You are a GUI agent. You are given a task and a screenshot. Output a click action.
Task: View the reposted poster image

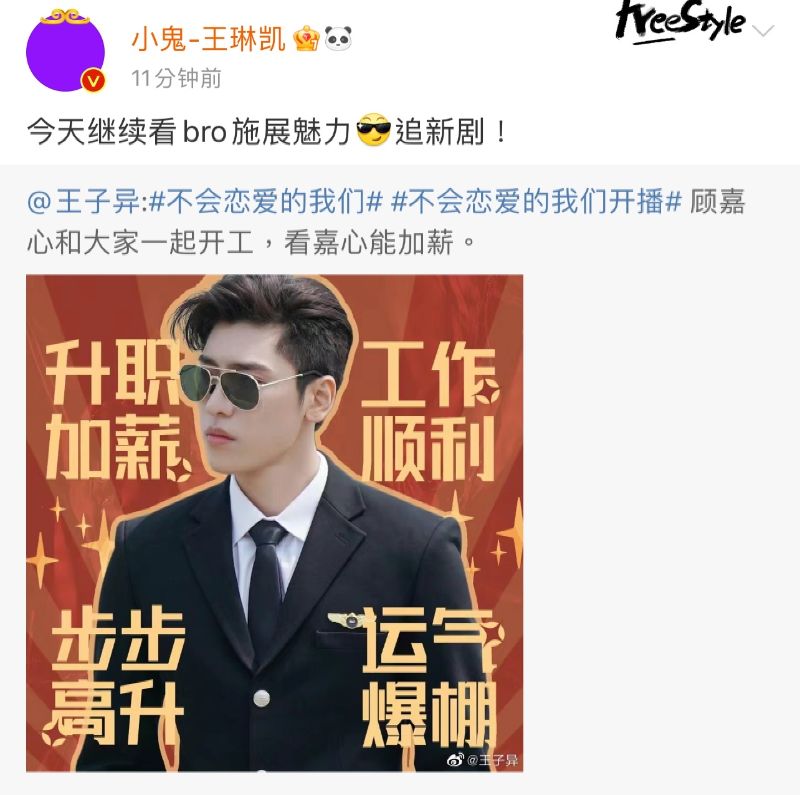point(274,523)
